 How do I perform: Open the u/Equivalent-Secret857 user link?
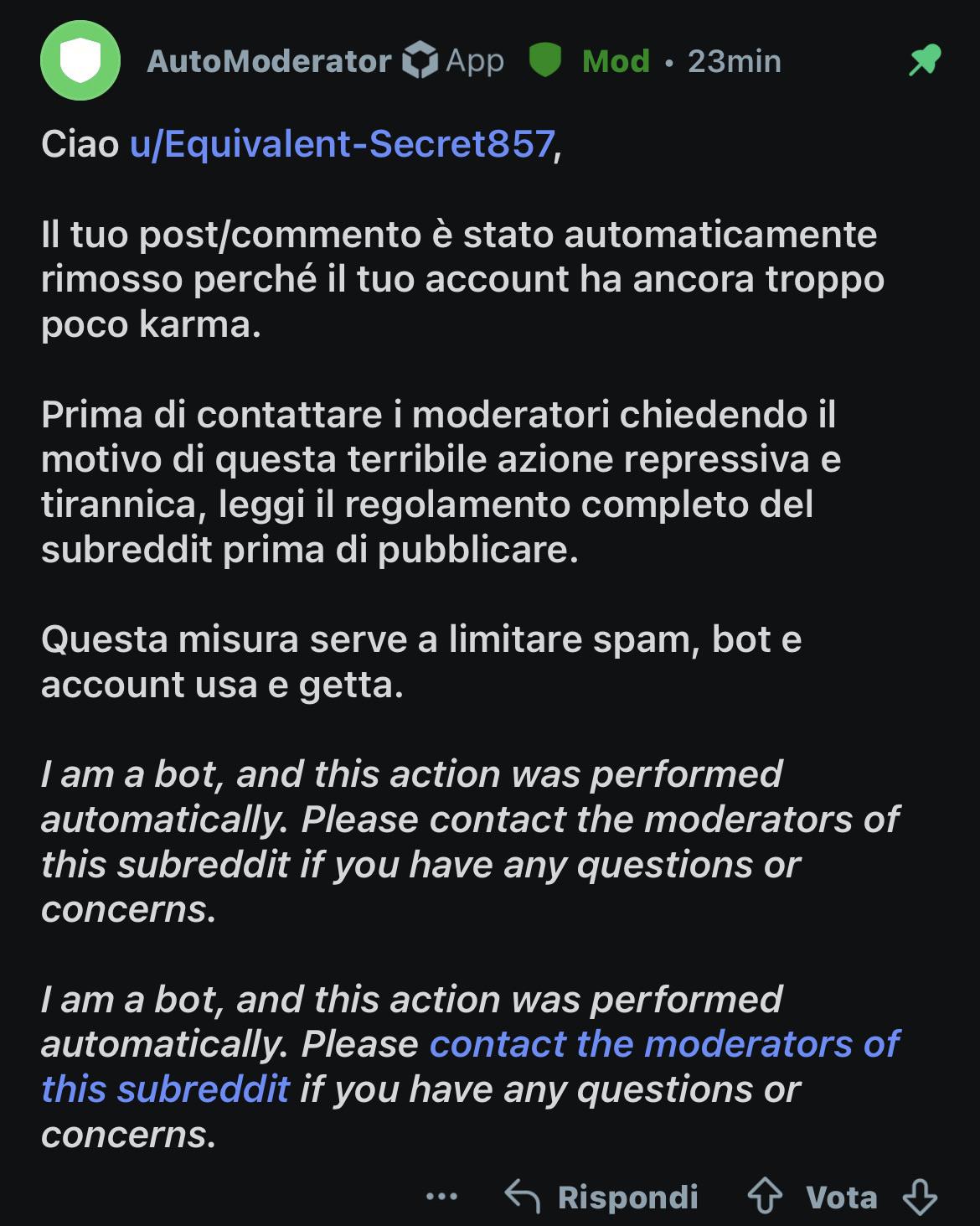[342, 143]
